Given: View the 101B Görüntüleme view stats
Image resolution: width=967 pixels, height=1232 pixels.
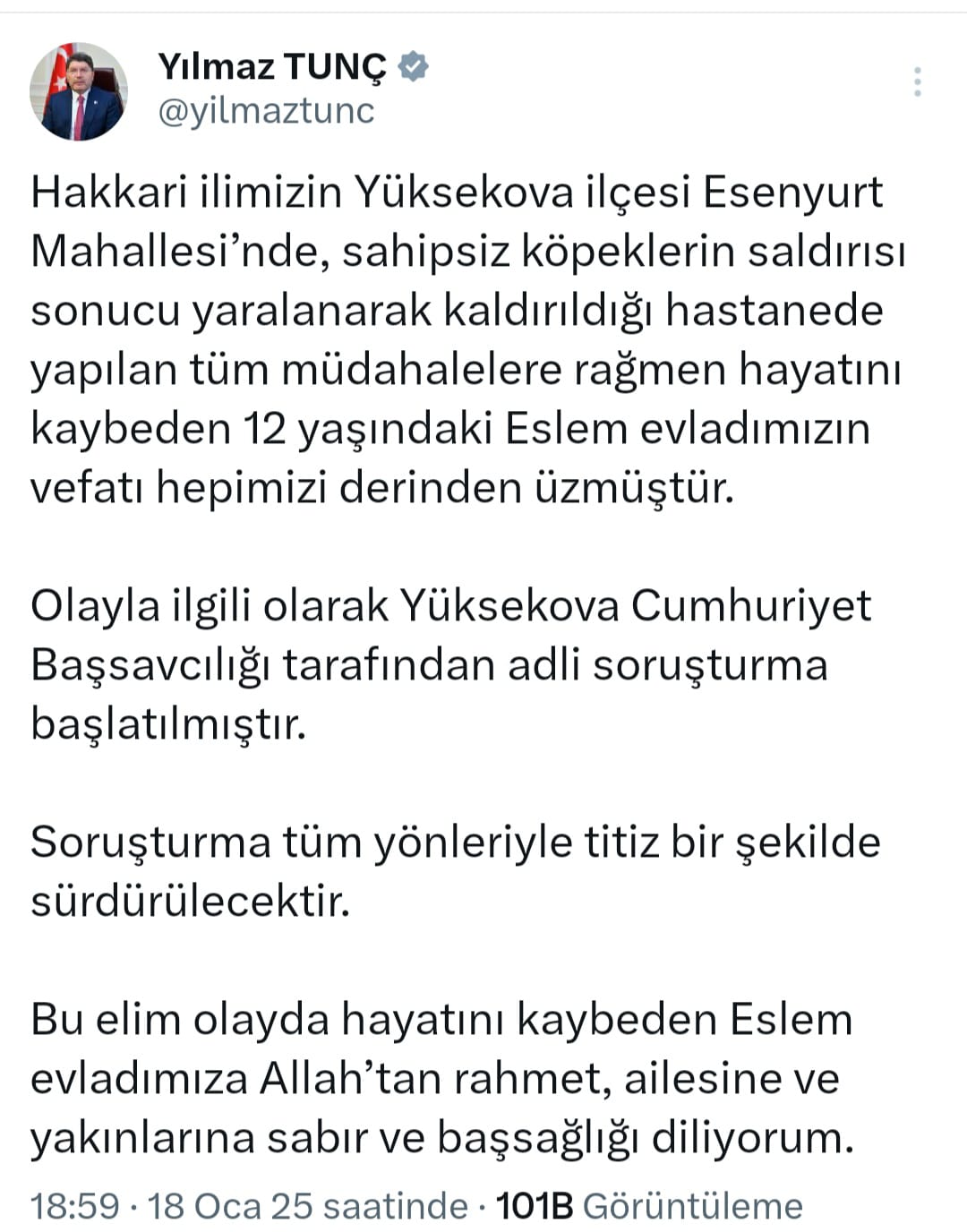Looking at the screenshot, I should pos(649,1206).
